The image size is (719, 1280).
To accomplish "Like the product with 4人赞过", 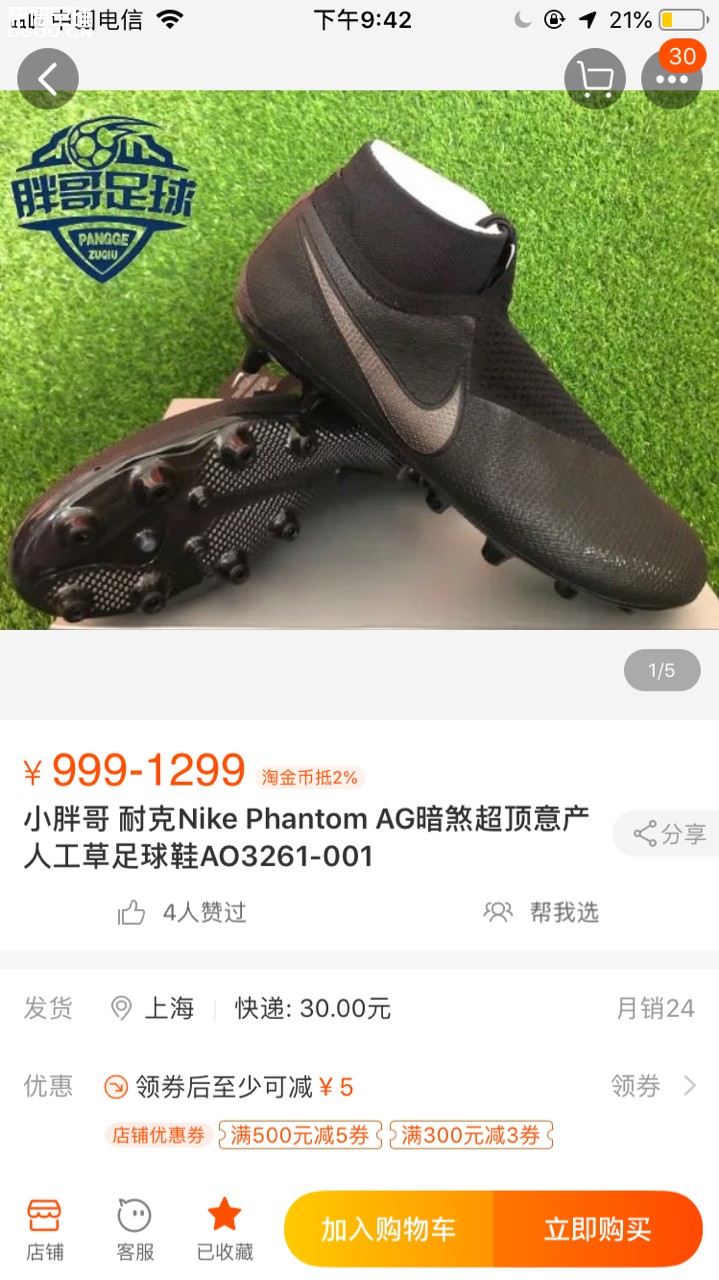I will (182, 912).
